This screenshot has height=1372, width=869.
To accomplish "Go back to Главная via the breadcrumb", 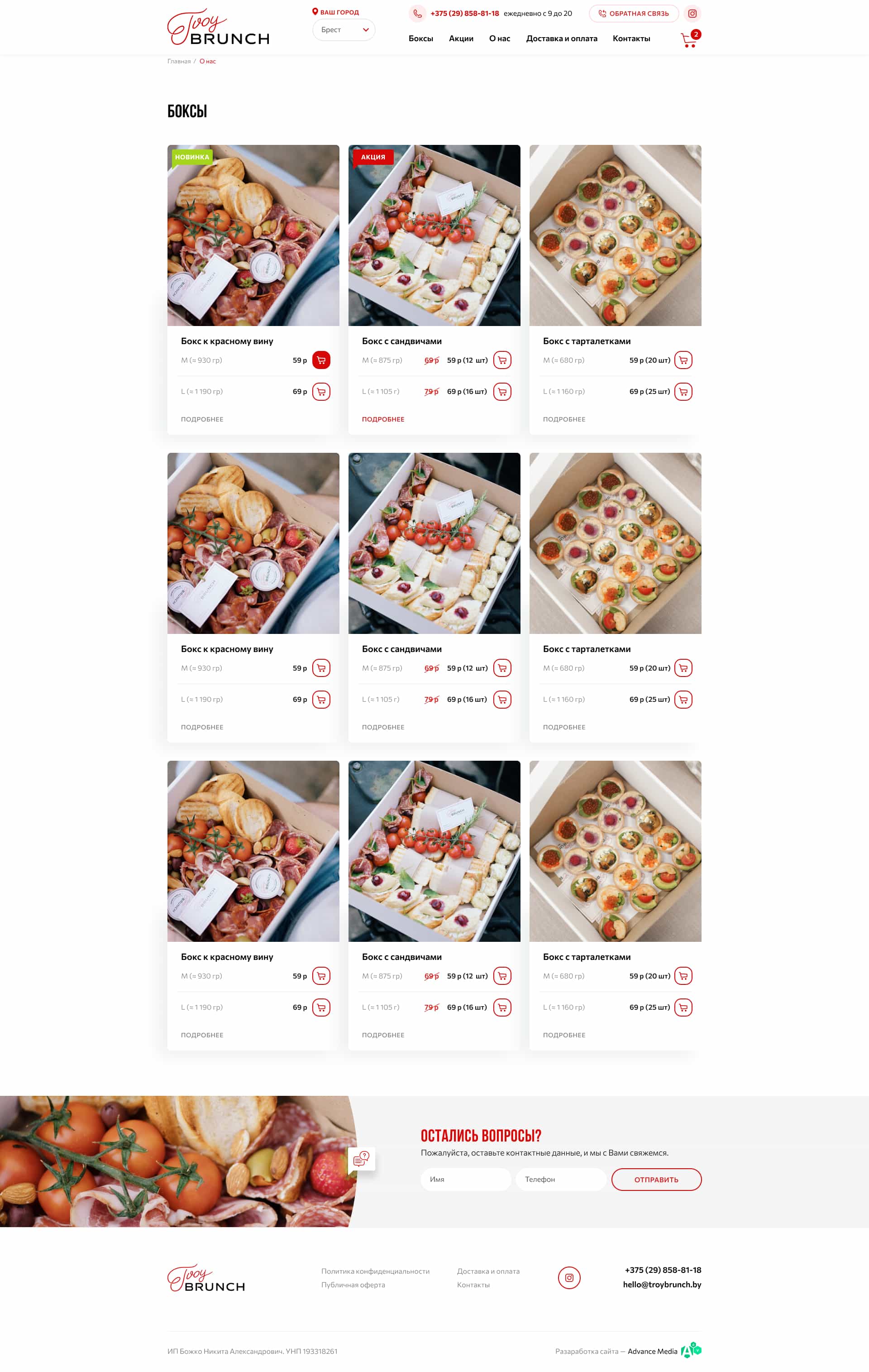I will 179,62.
